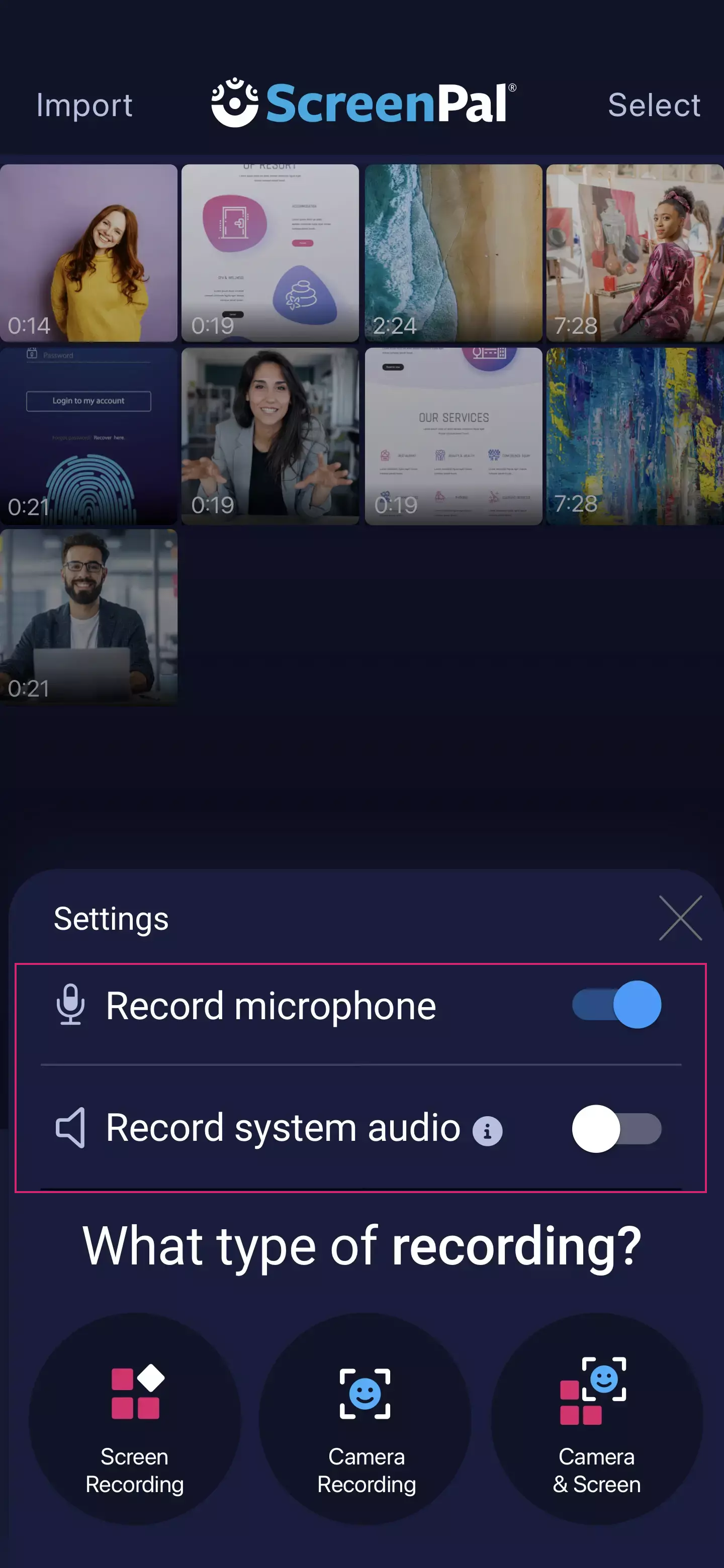Start a Screen Recording
Image resolution: width=724 pixels, height=1568 pixels.
tap(135, 1418)
